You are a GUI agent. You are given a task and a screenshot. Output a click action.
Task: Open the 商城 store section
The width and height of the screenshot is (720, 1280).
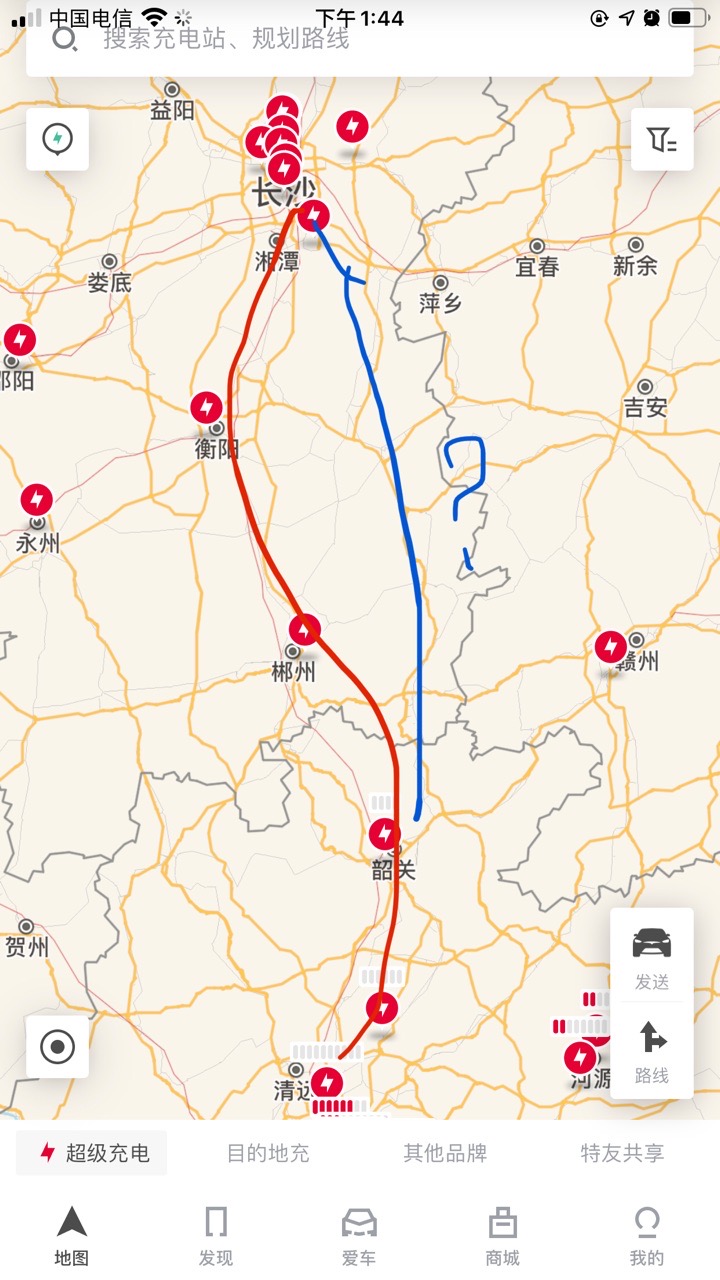click(x=503, y=1230)
